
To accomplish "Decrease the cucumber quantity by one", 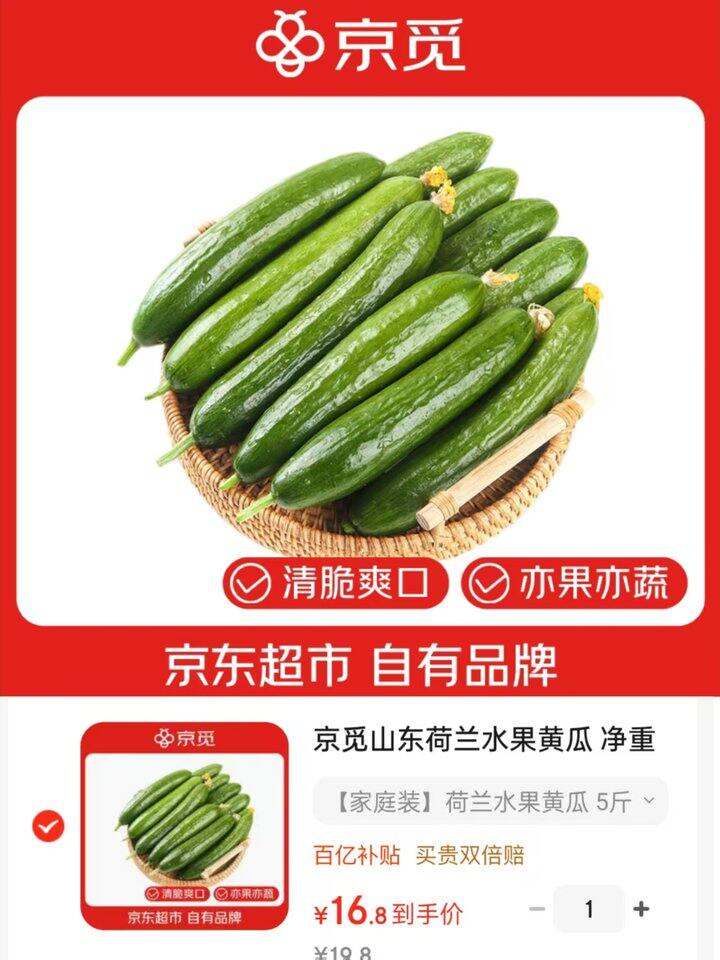I will coord(537,909).
